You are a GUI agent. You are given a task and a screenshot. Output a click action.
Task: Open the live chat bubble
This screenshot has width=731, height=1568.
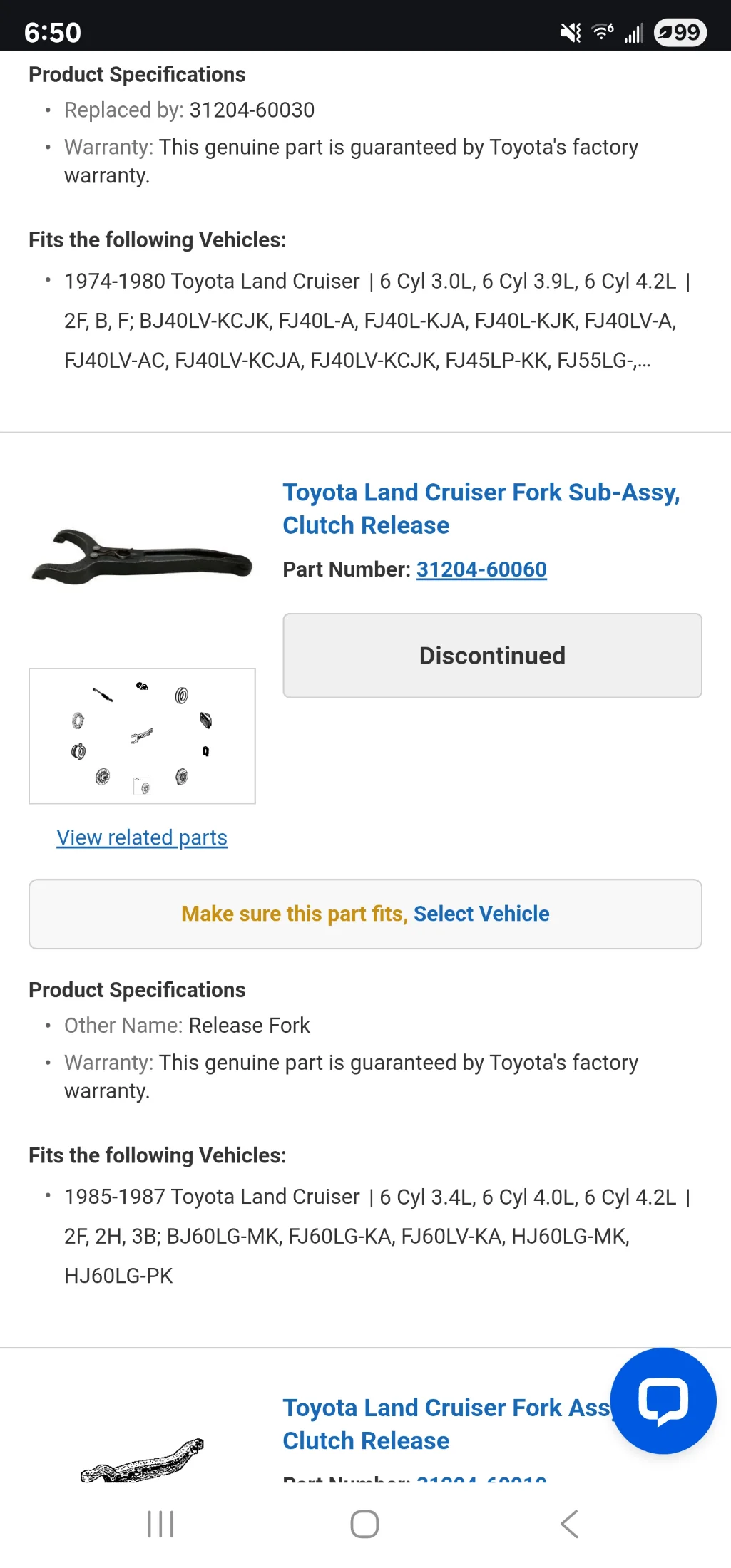pos(663,1401)
